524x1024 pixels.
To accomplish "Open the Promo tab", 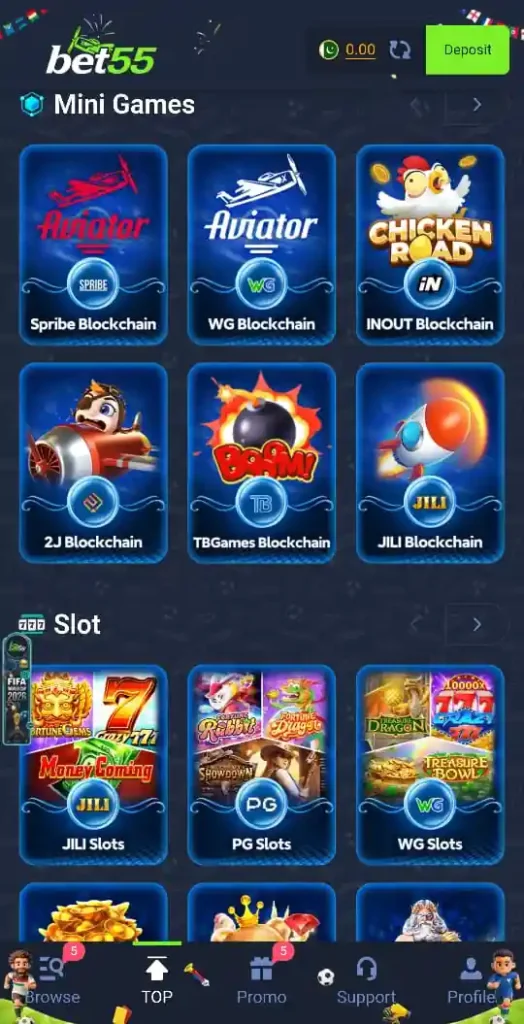I will tap(261, 981).
